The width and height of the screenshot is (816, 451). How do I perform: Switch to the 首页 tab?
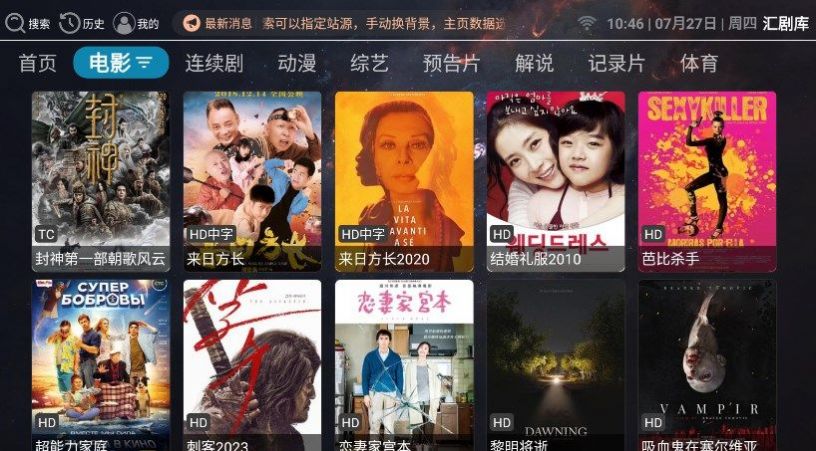pyautogui.click(x=38, y=63)
